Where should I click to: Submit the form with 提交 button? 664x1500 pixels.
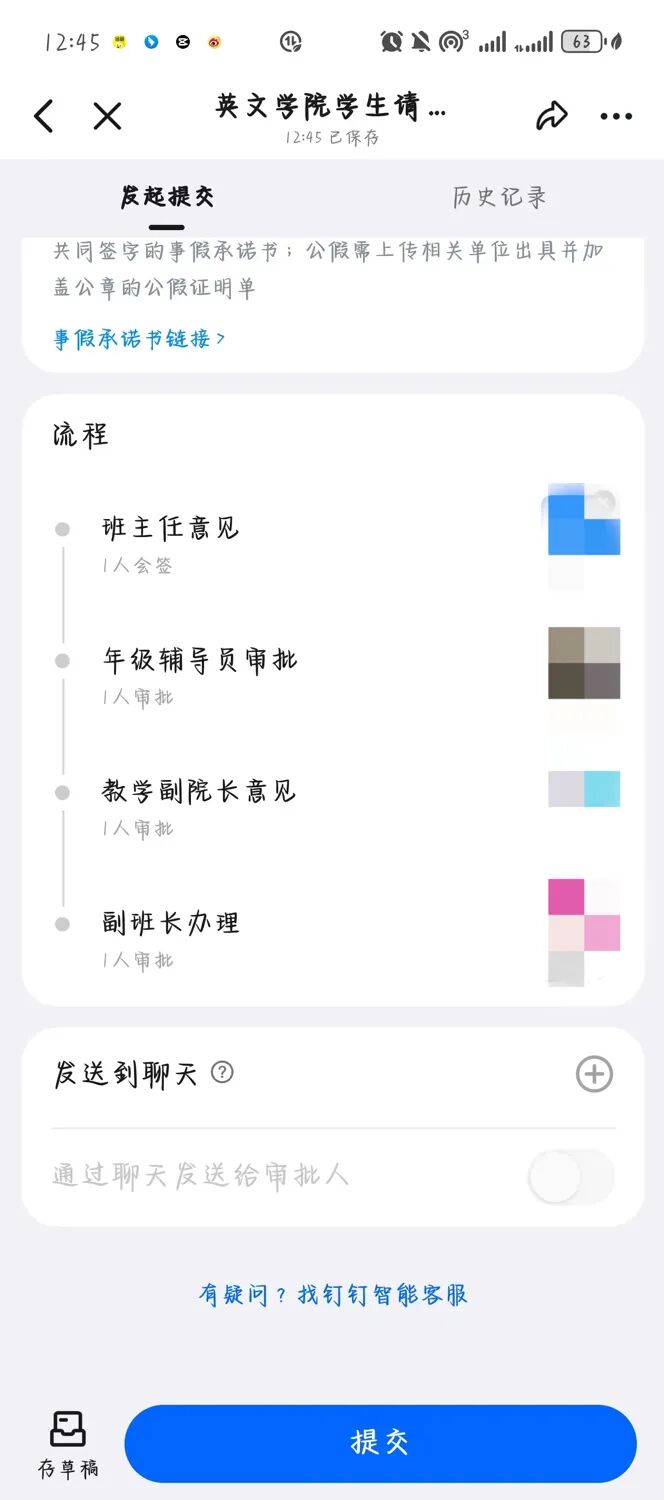[380, 1443]
